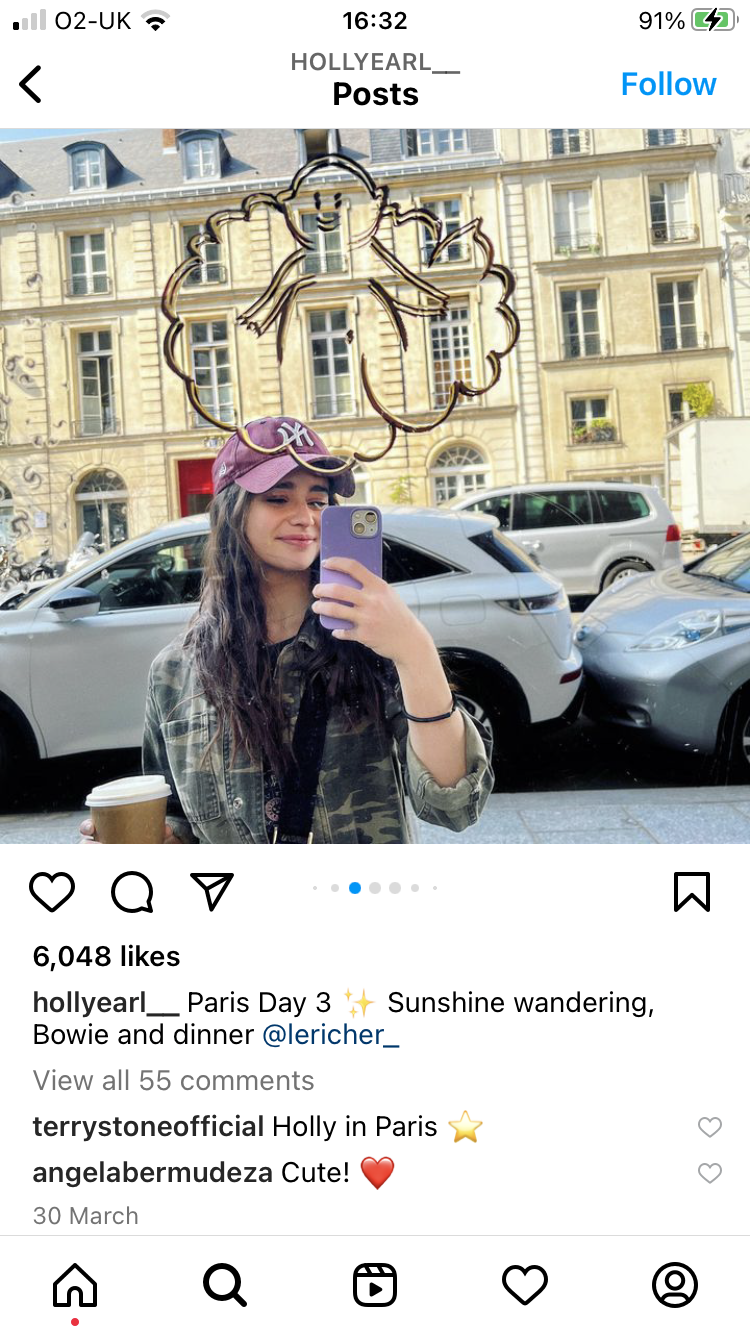Open the comment bubble icon under the post

click(132, 891)
